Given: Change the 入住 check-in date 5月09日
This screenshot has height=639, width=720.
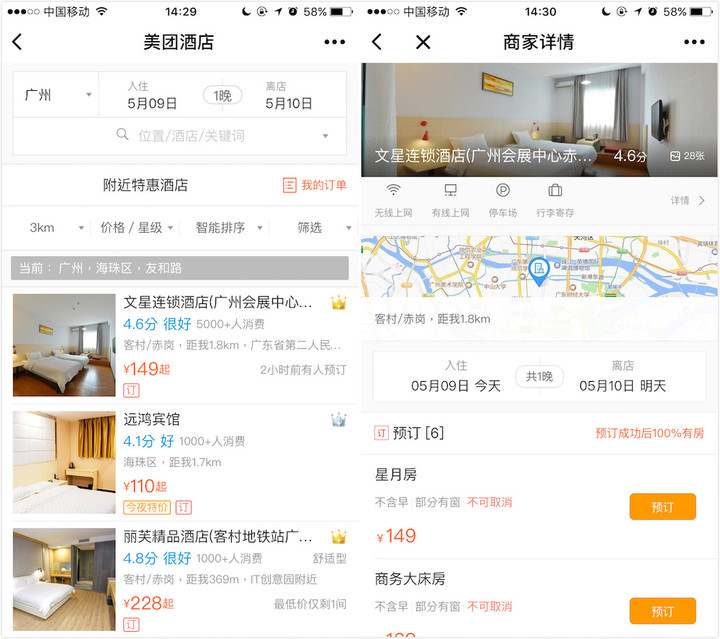Looking at the screenshot, I should click(x=152, y=96).
